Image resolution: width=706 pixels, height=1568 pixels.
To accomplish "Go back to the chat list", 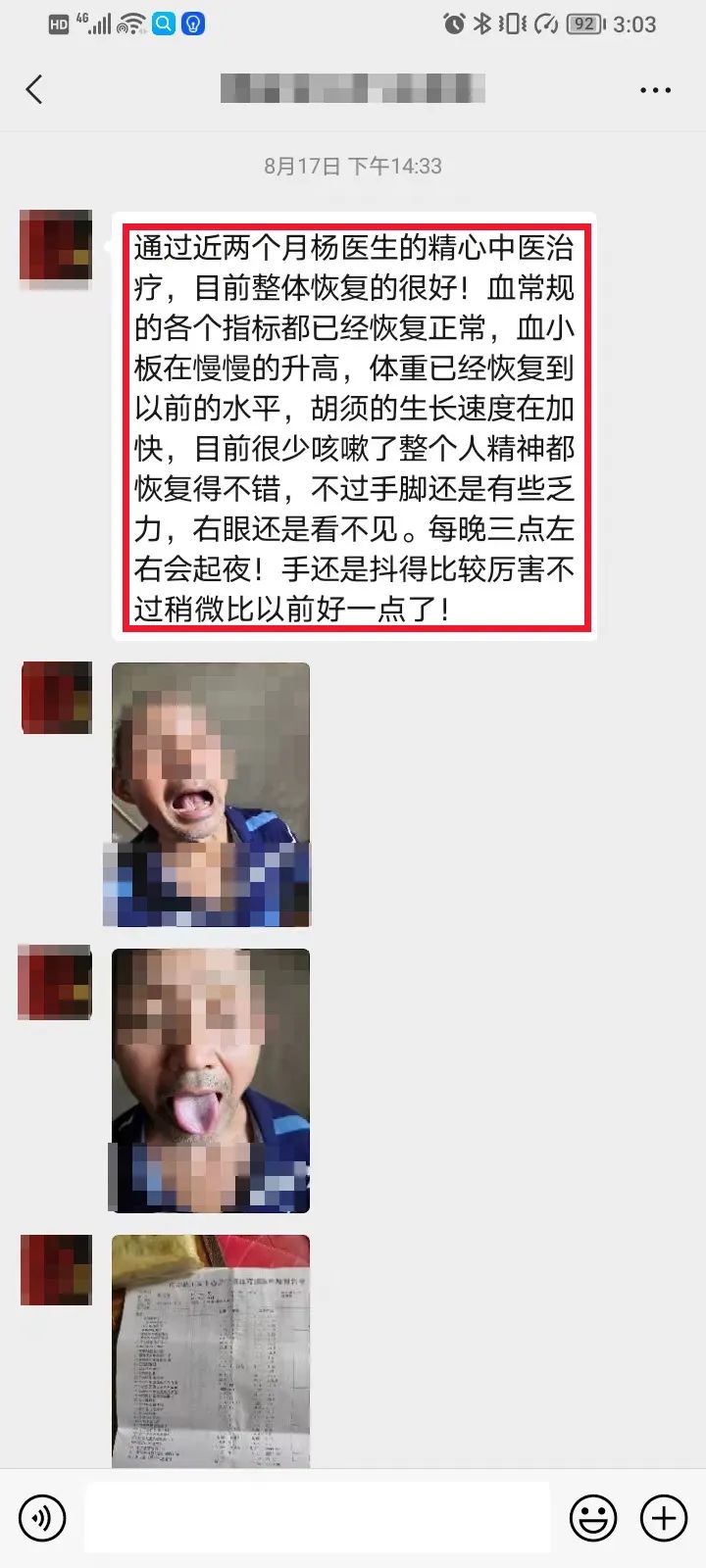I will click(35, 90).
